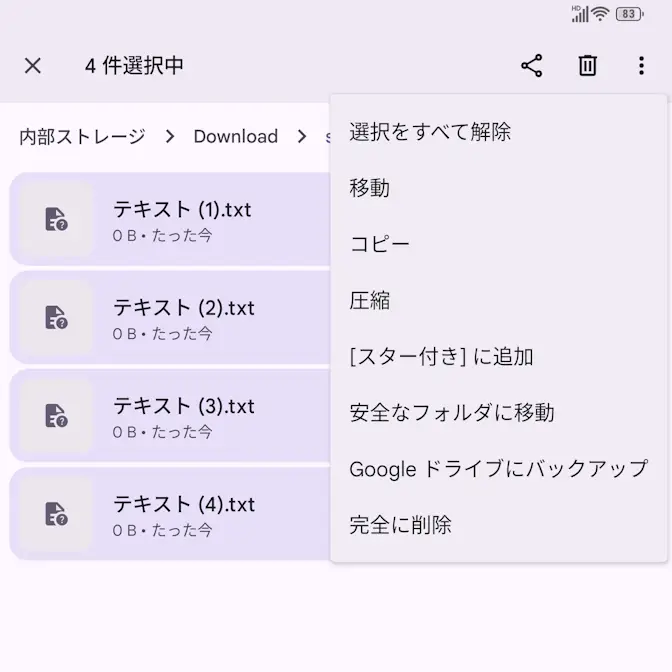Choose Google ドライブにバックアップ
The width and height of the screenshot is (672, 672).
(498, 468)
